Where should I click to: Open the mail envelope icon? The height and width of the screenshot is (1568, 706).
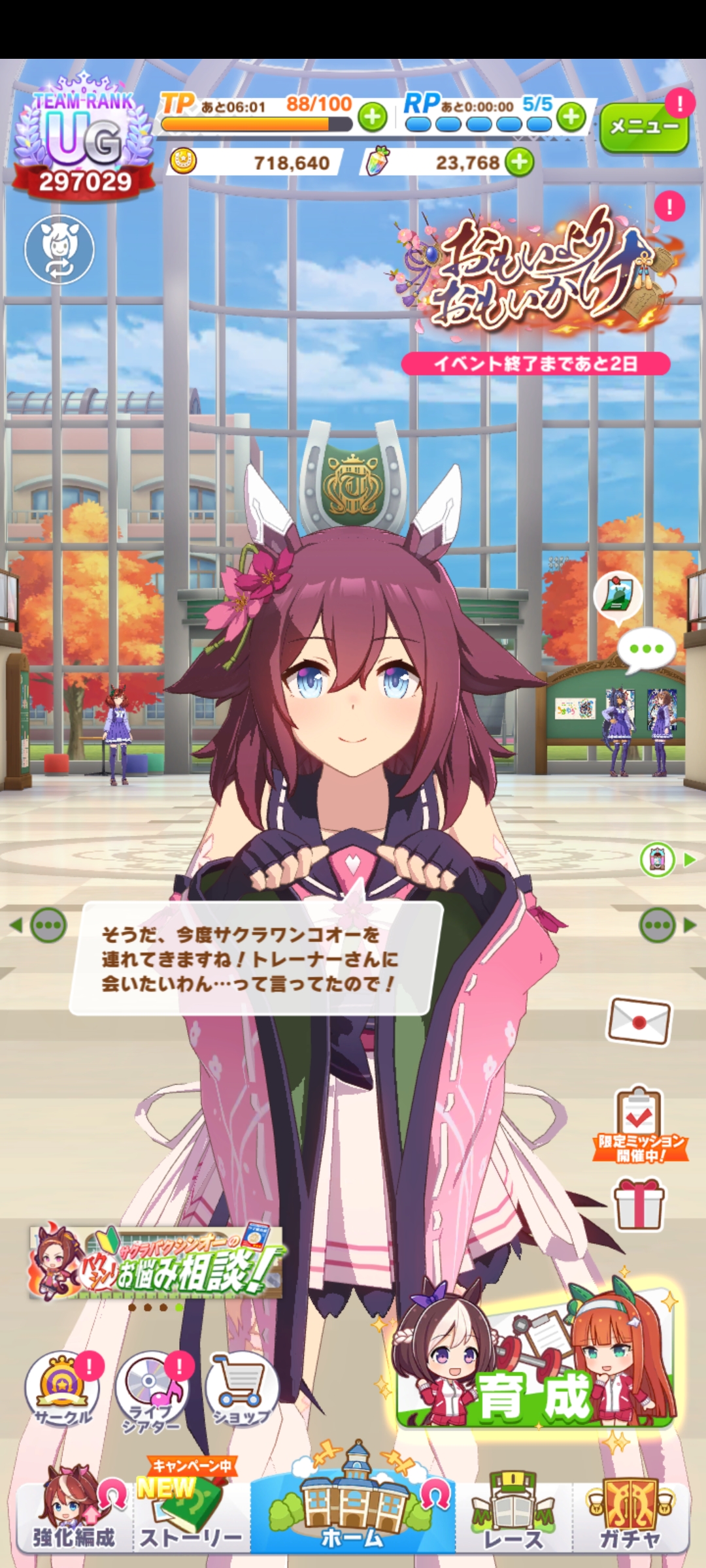point(639,1021)
